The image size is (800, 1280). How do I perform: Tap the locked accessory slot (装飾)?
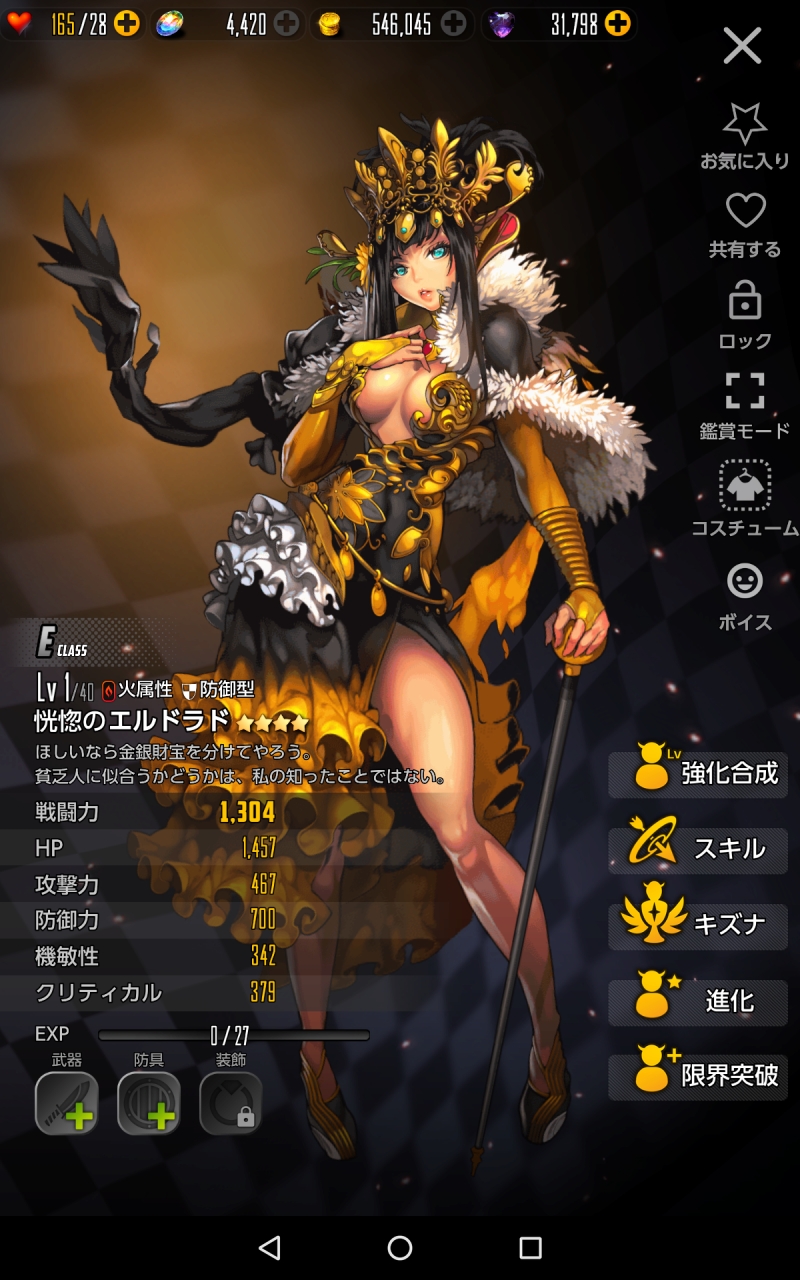point(231,1103)
